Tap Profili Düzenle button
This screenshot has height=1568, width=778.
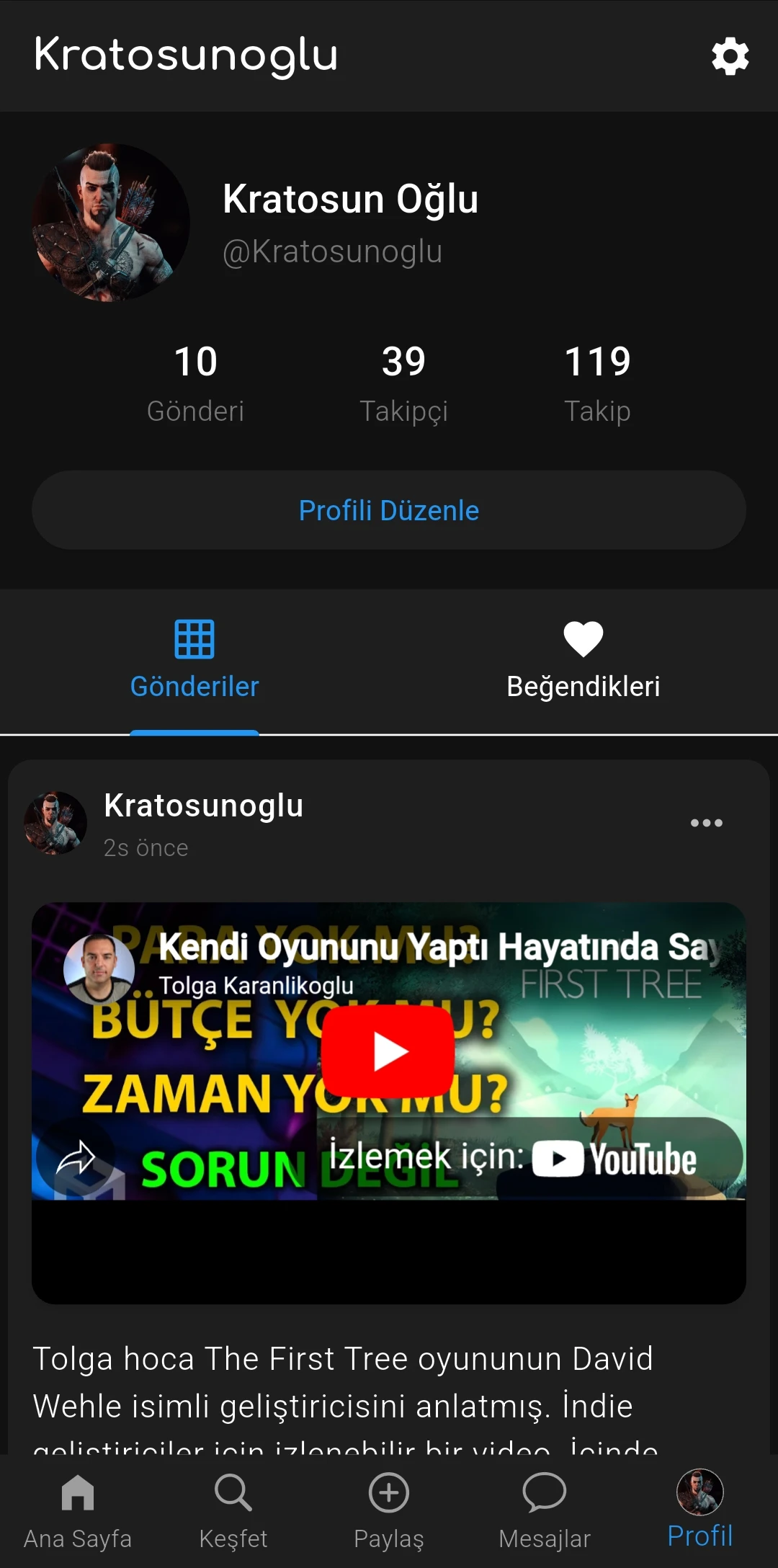tap(389, 510)
